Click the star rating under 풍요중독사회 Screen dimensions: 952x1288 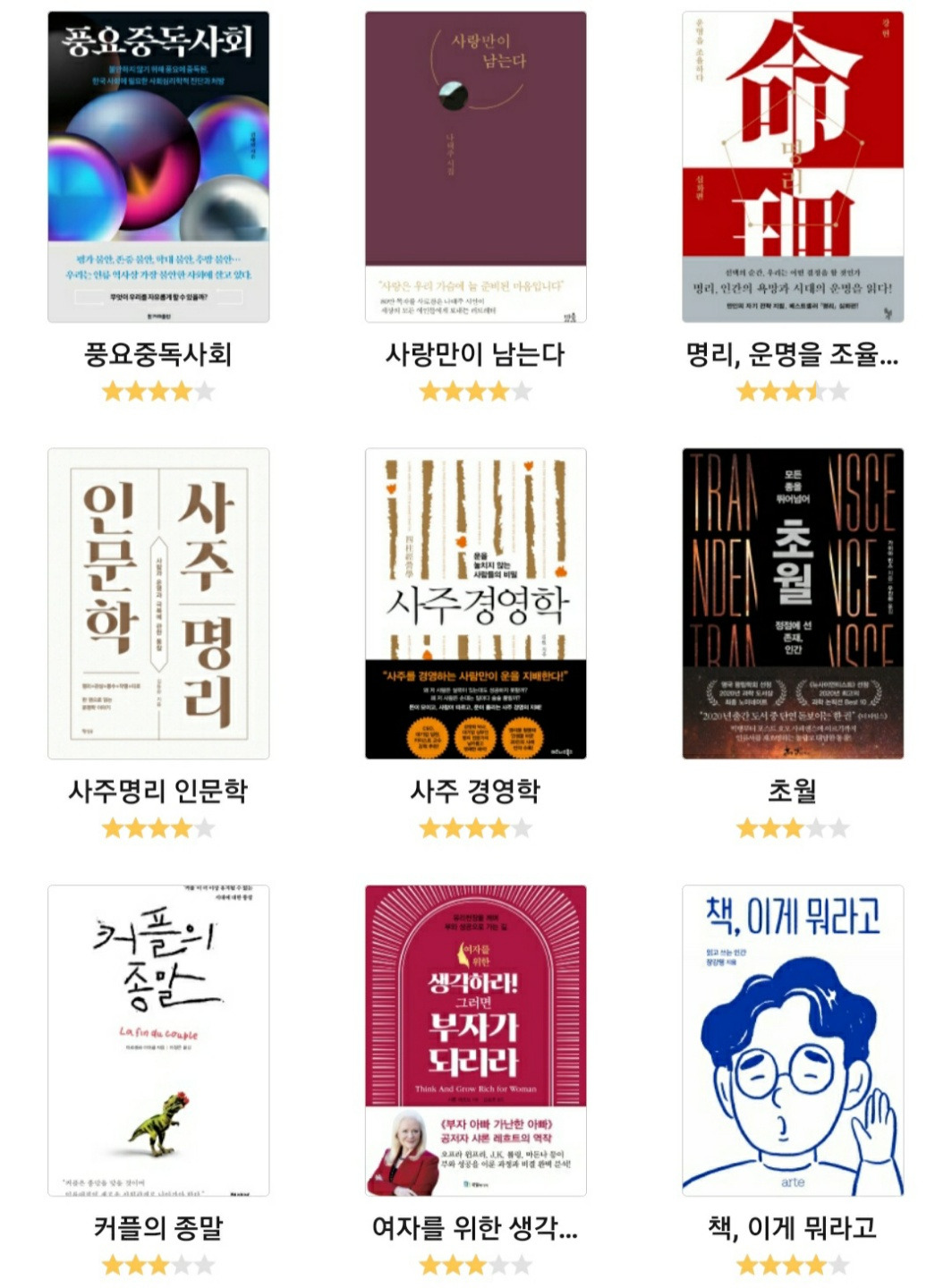click(157, 390)
